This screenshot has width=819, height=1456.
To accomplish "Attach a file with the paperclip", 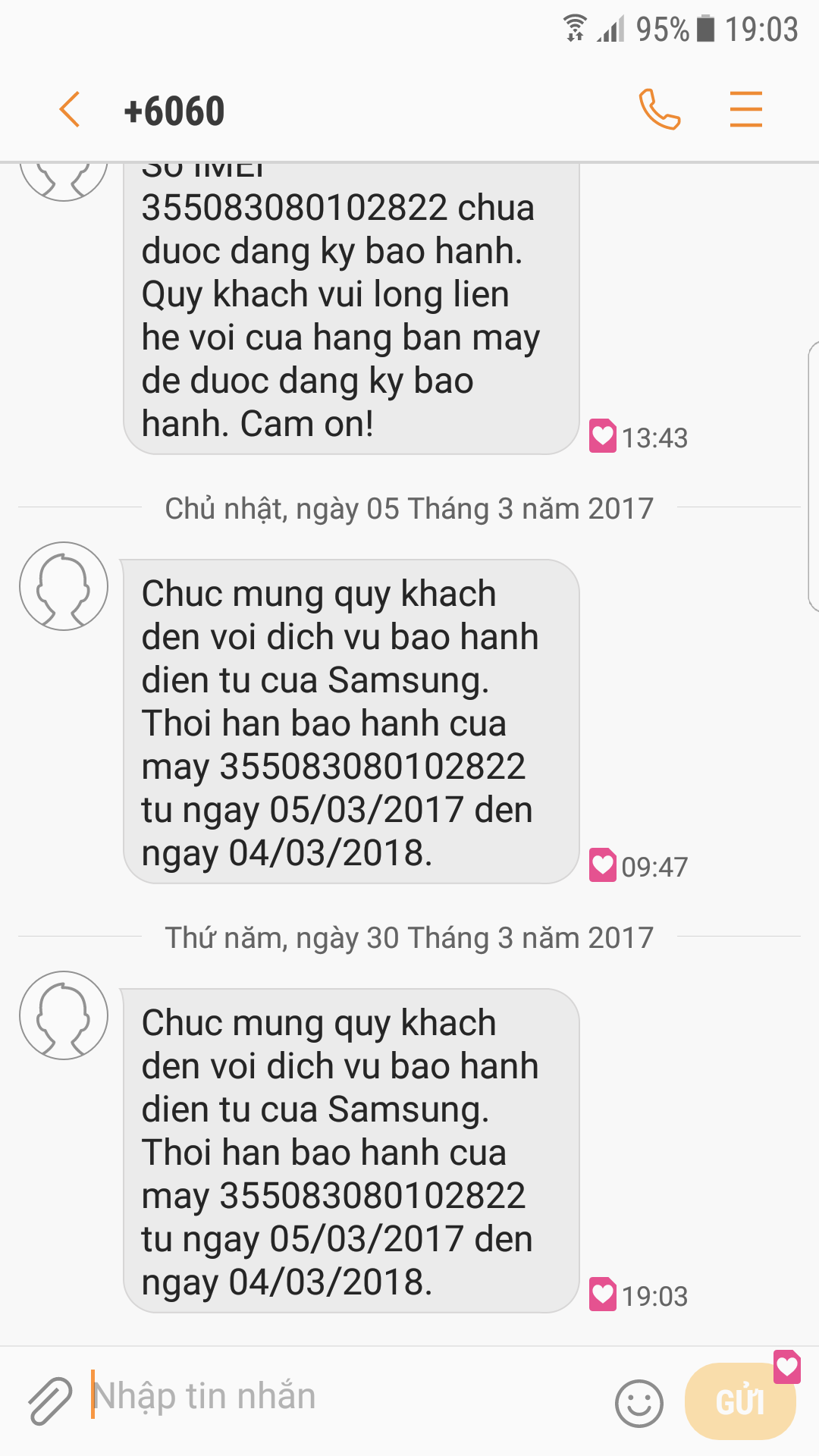I will (x=49, y=1400).
